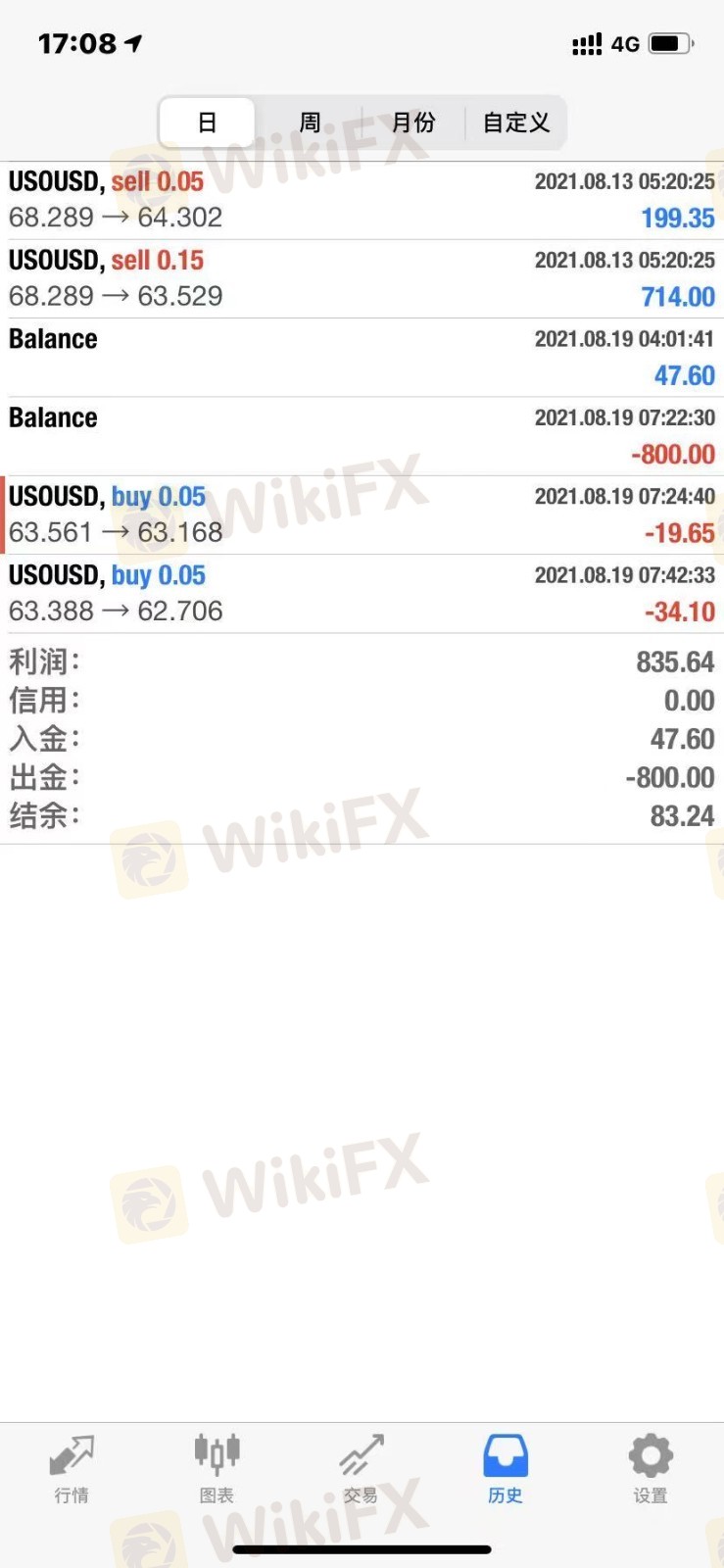Go to the 图表 chart tab
The width and height of the screenshot is (724, 1568).
click(217, 1469)
